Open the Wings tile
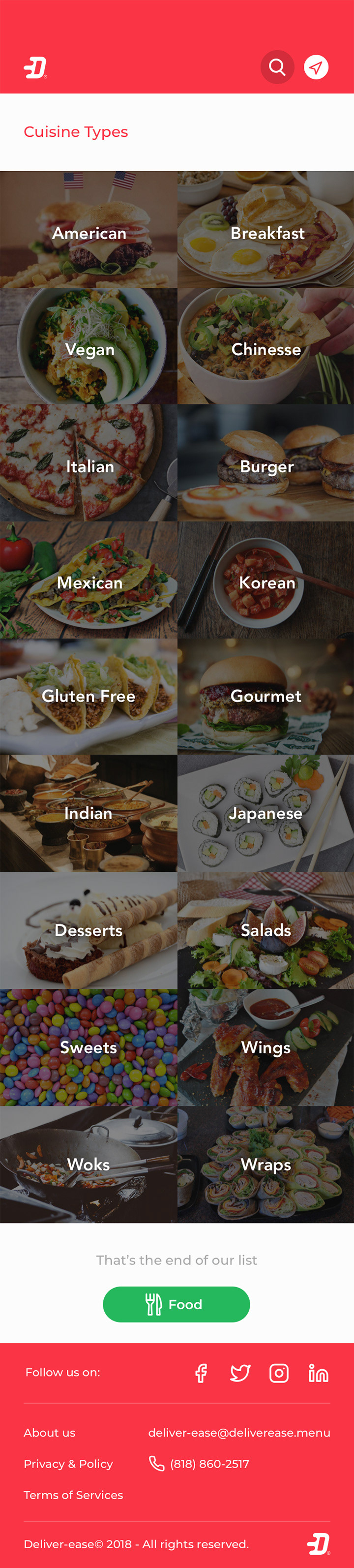This screenshot has width=354, height=1568. pyautogui.click(x=266, y=1047)
